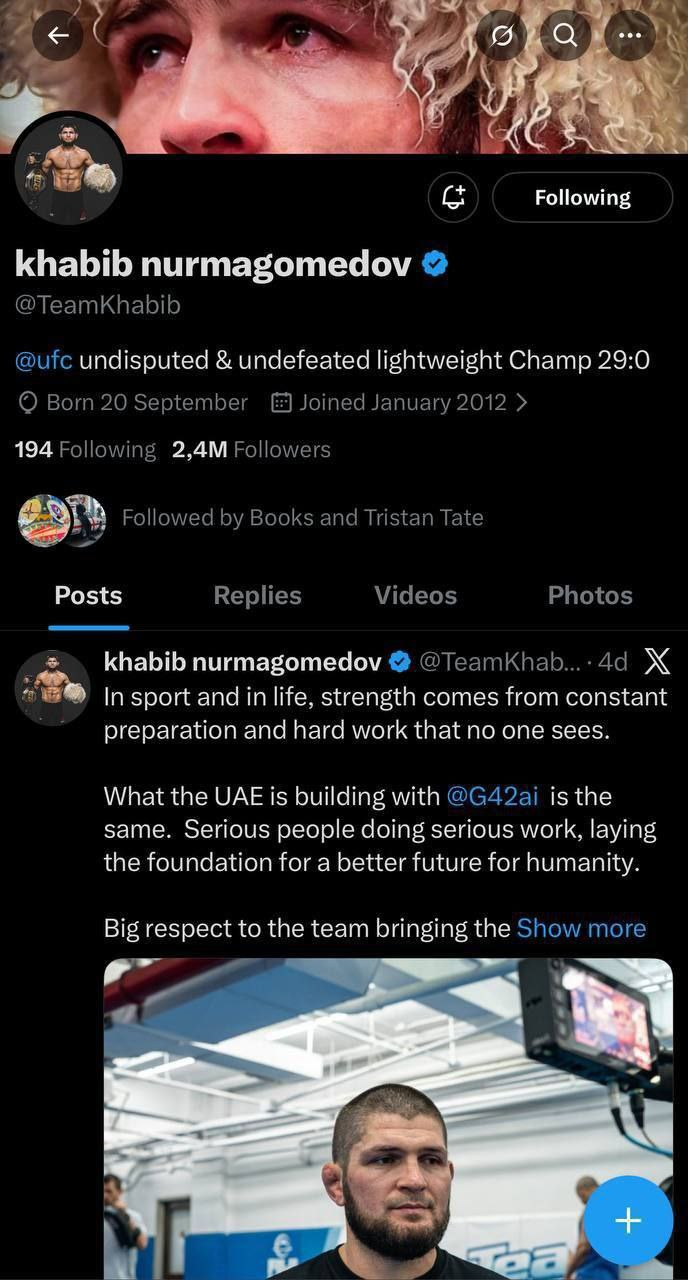View the 194 Following list
This screenshot has height=1280, width=688.
[x=85, y=450]
